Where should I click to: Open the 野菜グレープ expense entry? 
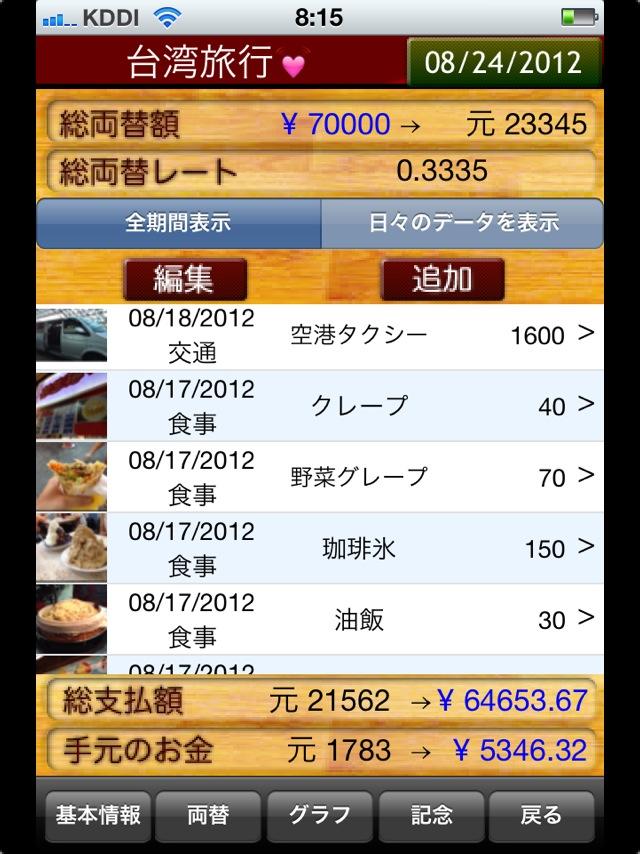tap(320, 477)
